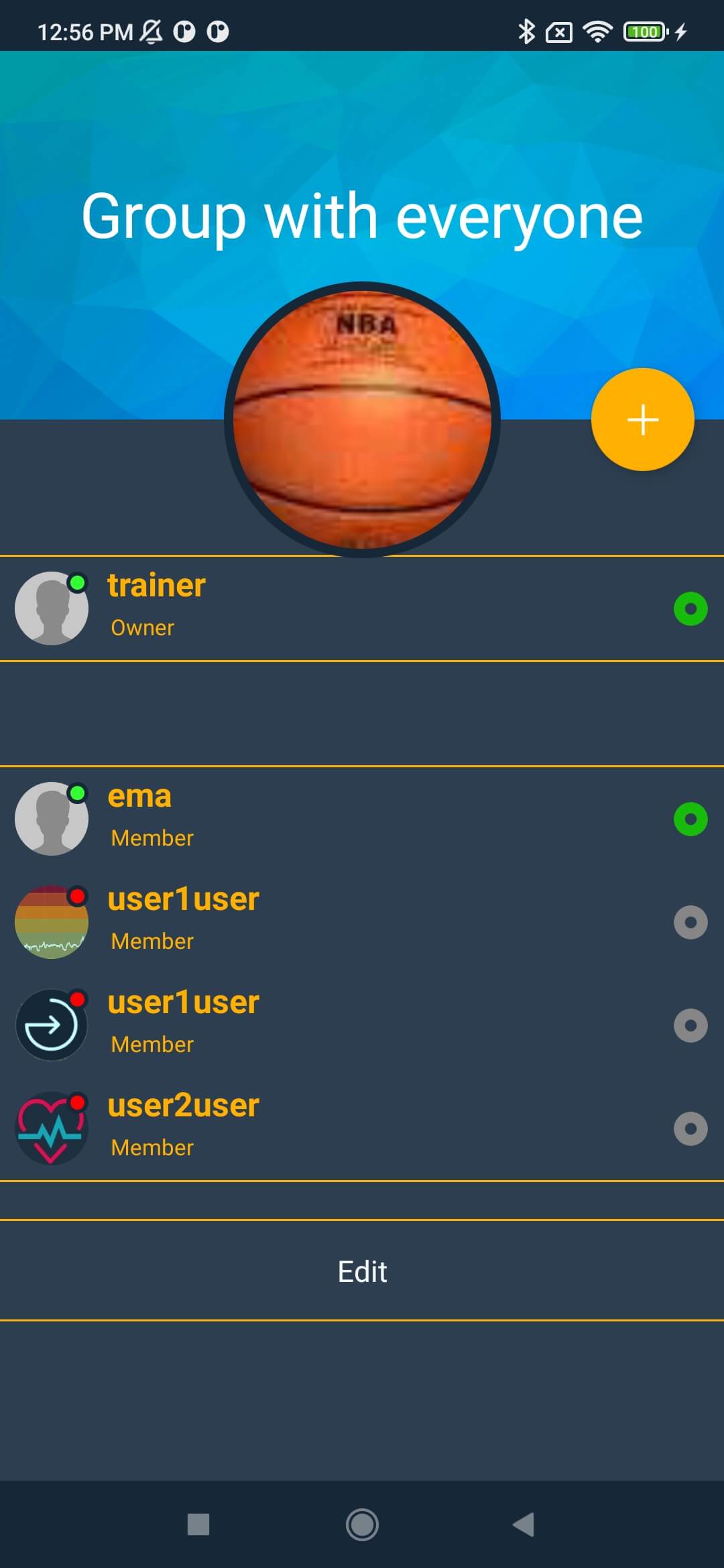Open the basketball group picture
Image resolution: width=724 pixels, height=1568 pixels.
point(362,419)
